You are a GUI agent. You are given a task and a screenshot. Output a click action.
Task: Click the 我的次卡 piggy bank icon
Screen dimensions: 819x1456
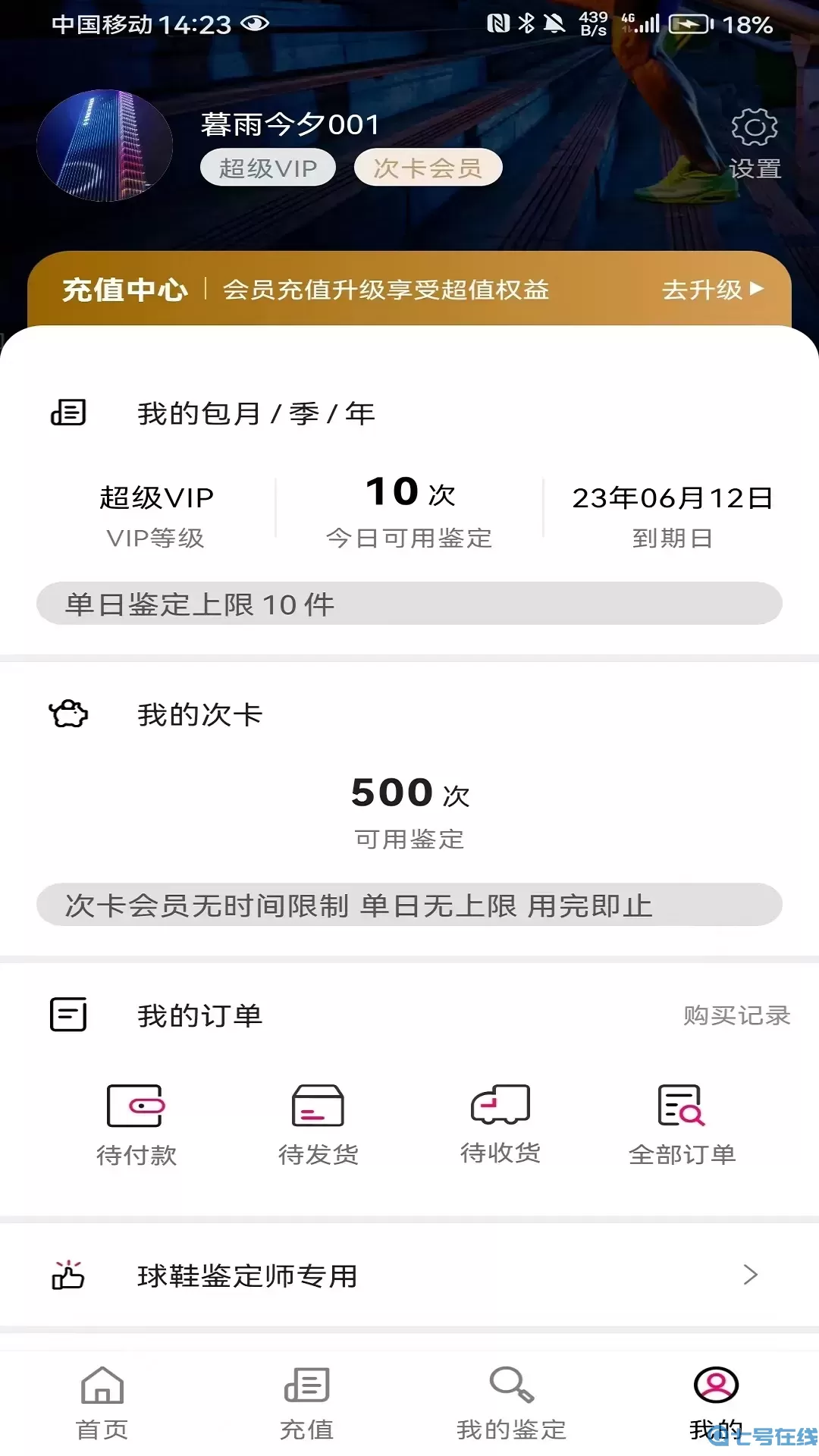tap(68, 714)
